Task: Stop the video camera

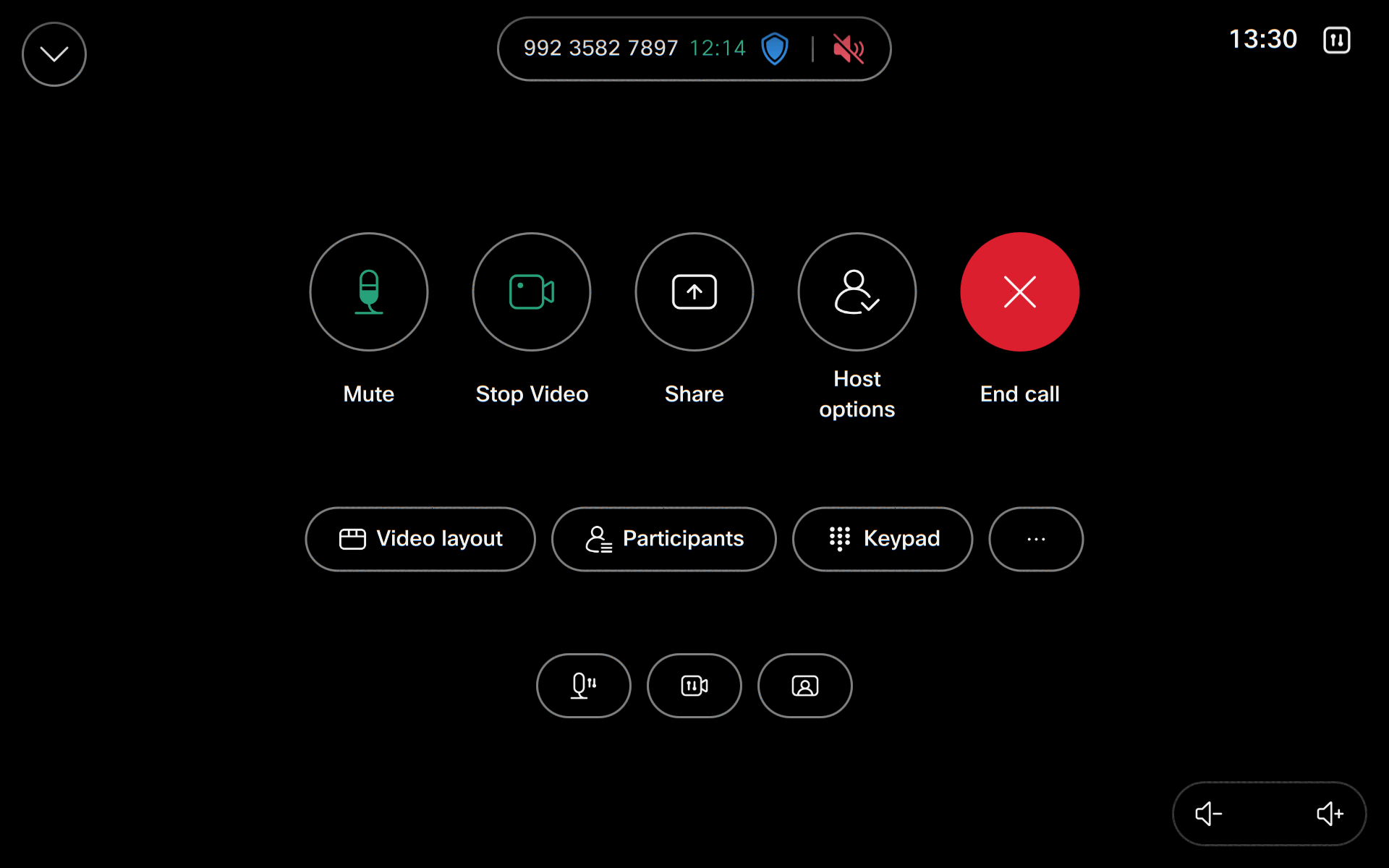Action: pos(532,292)
